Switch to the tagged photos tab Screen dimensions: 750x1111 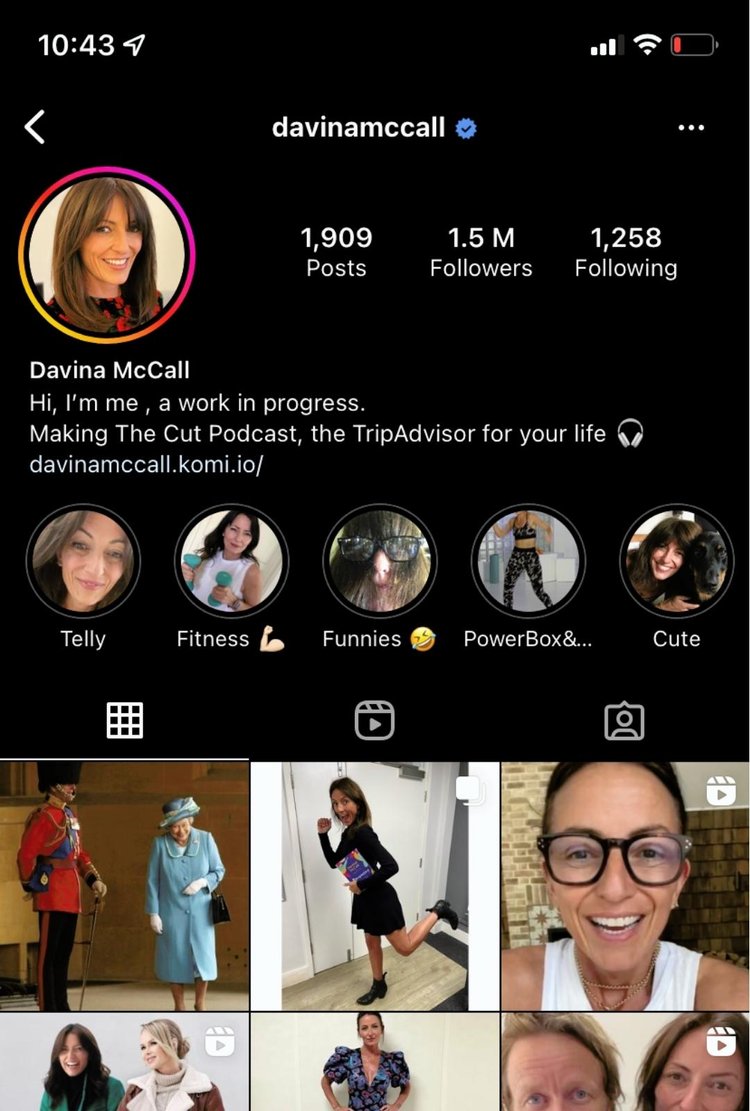coord(624,720)
